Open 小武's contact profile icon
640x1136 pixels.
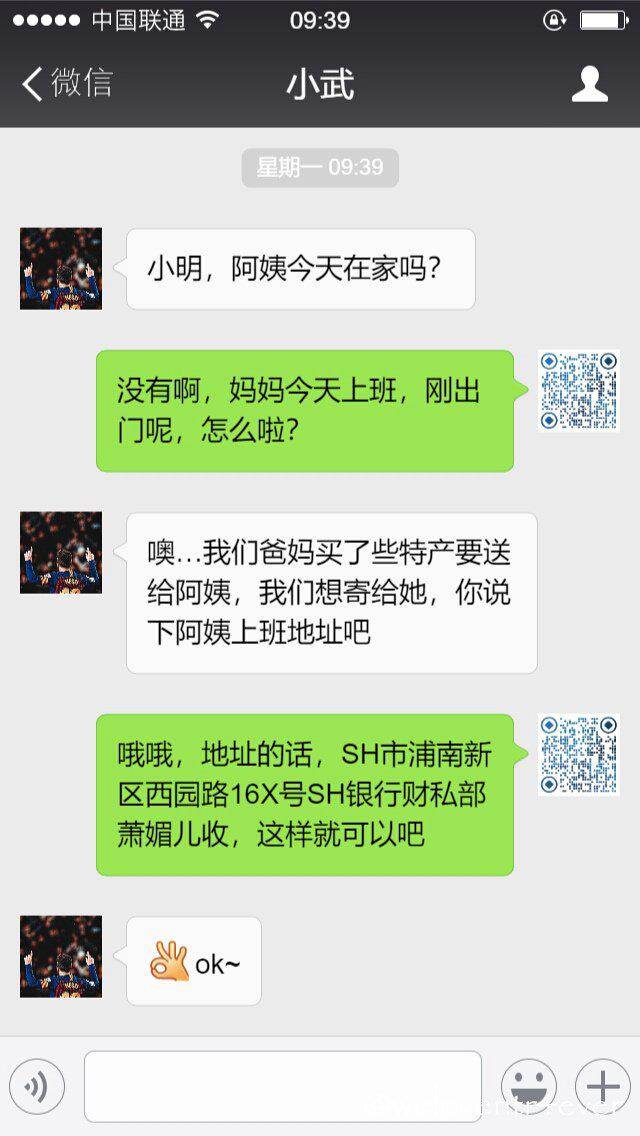tap(589, 84)
